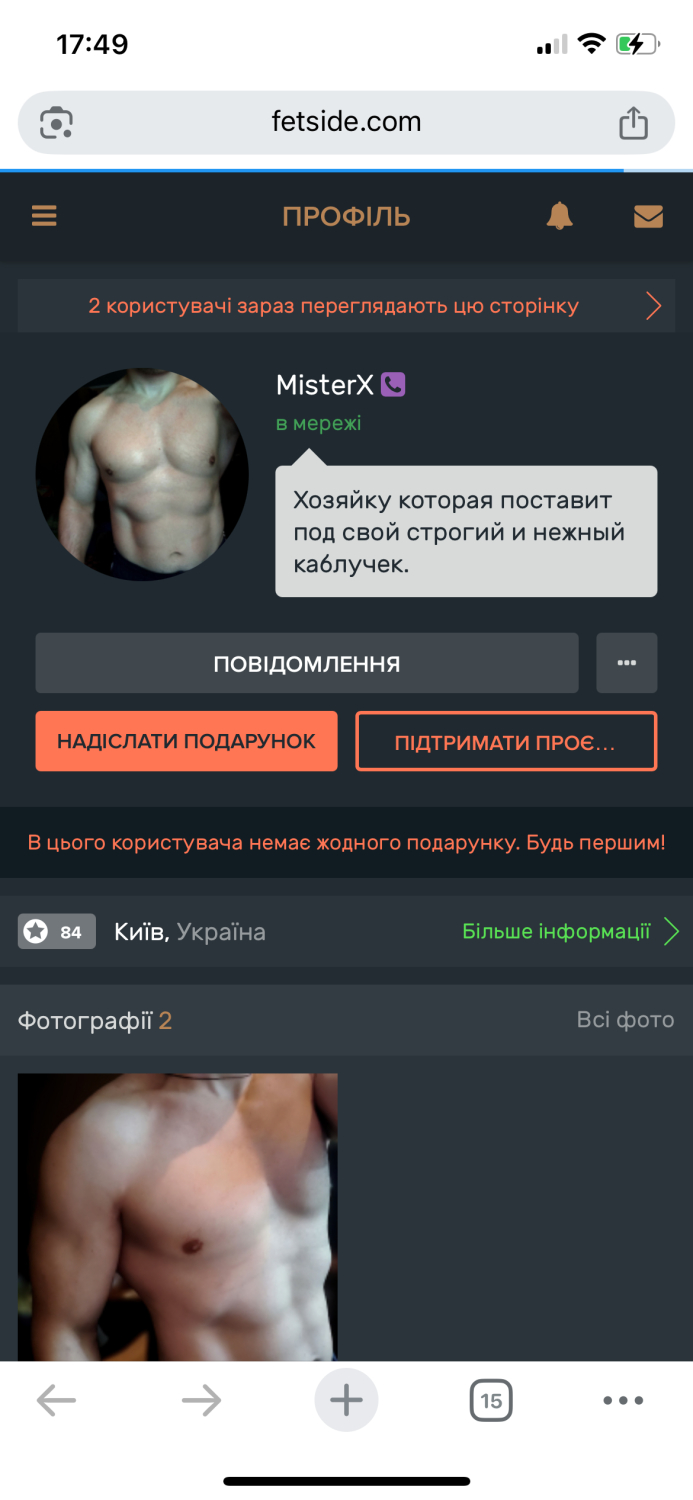Open the notifications bell
693x1500 pixels.
pos(560,216)
